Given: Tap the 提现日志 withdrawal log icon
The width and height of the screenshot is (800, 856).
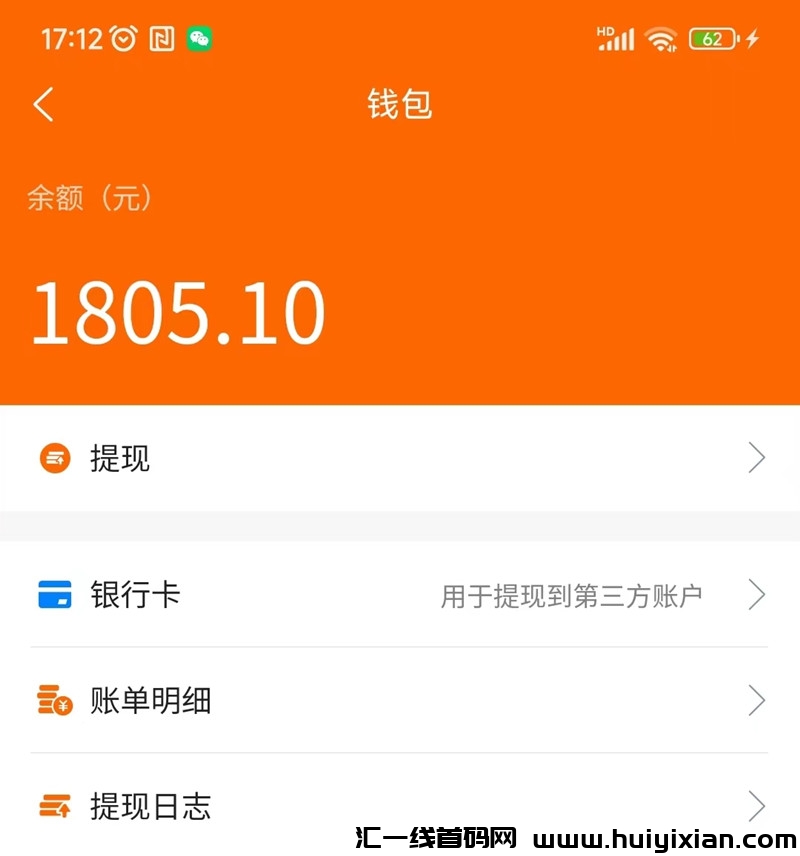Looking at the screenshot, I should (55, 806).
